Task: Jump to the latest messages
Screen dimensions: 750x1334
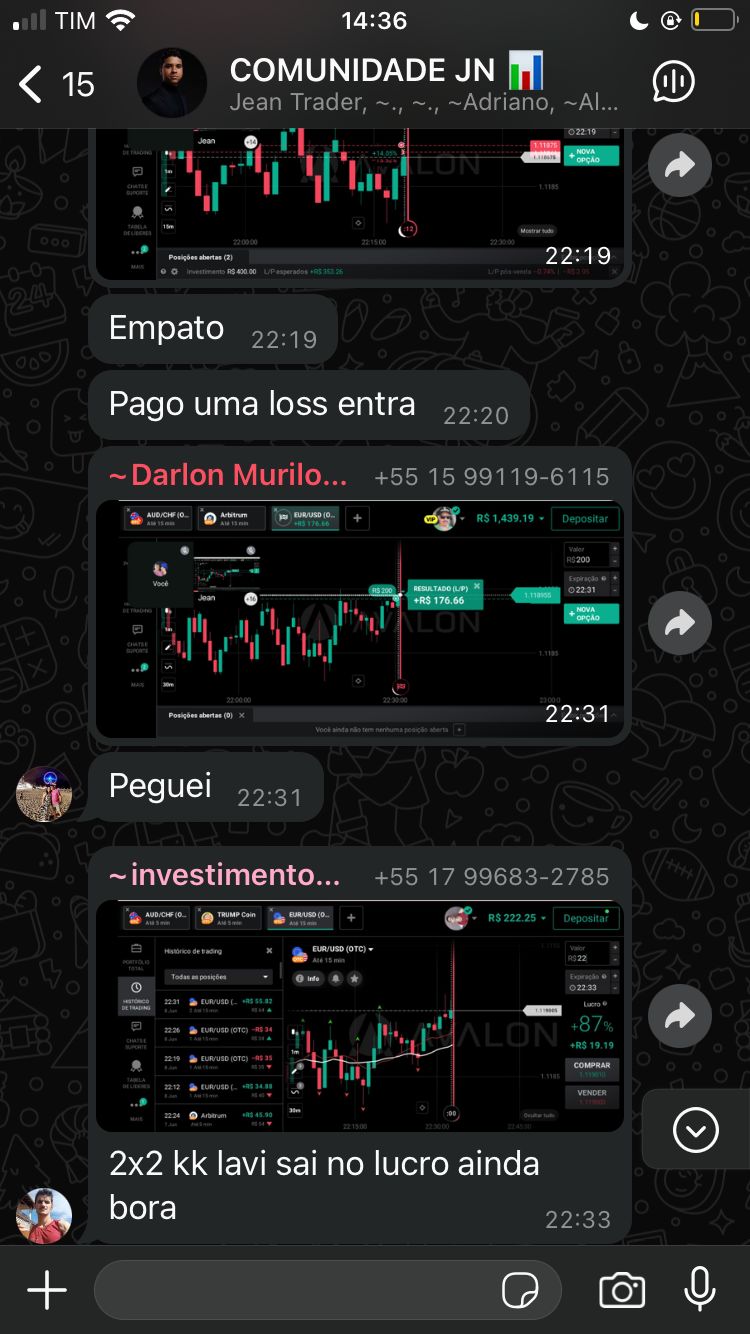Action: (x=696, y=1130)
